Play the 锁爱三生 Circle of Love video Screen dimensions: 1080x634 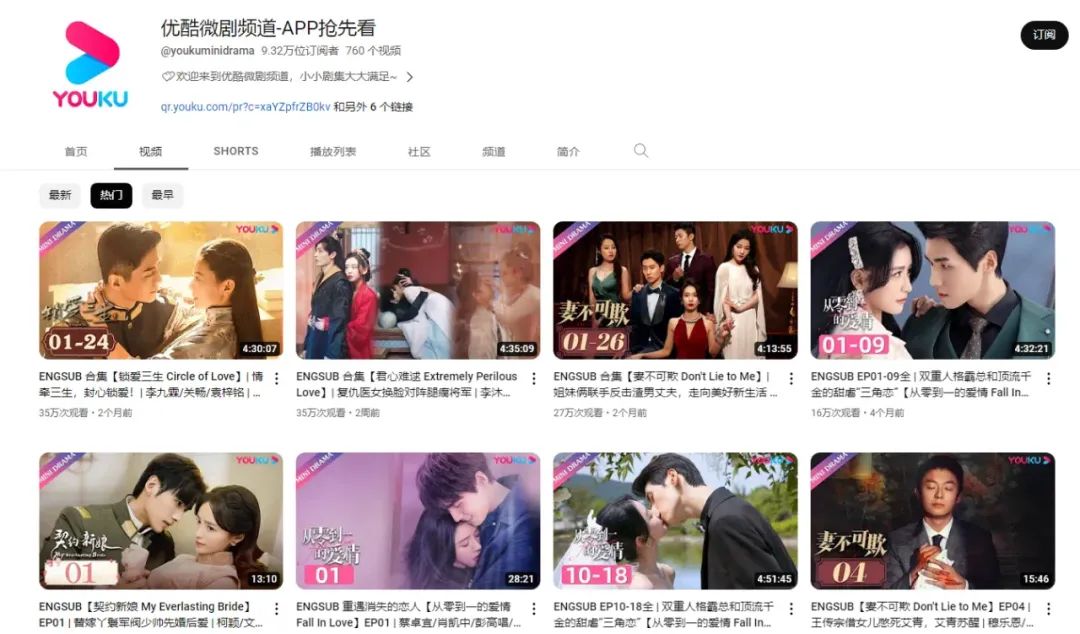tap(161, 290)
